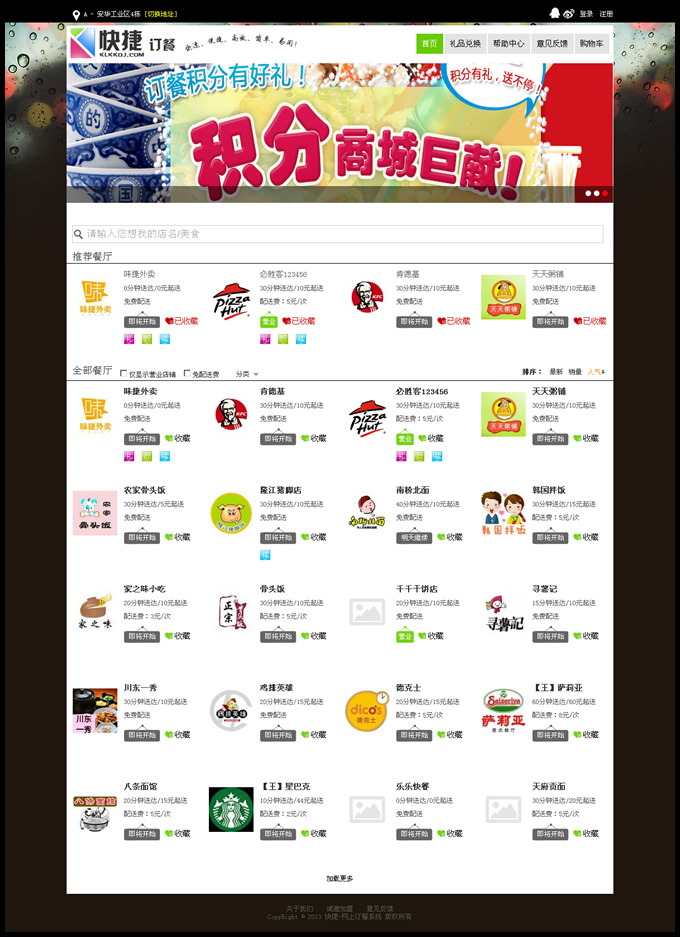Tap the 登录 login link
Screen dimensions: 680x937
point(586,14)
